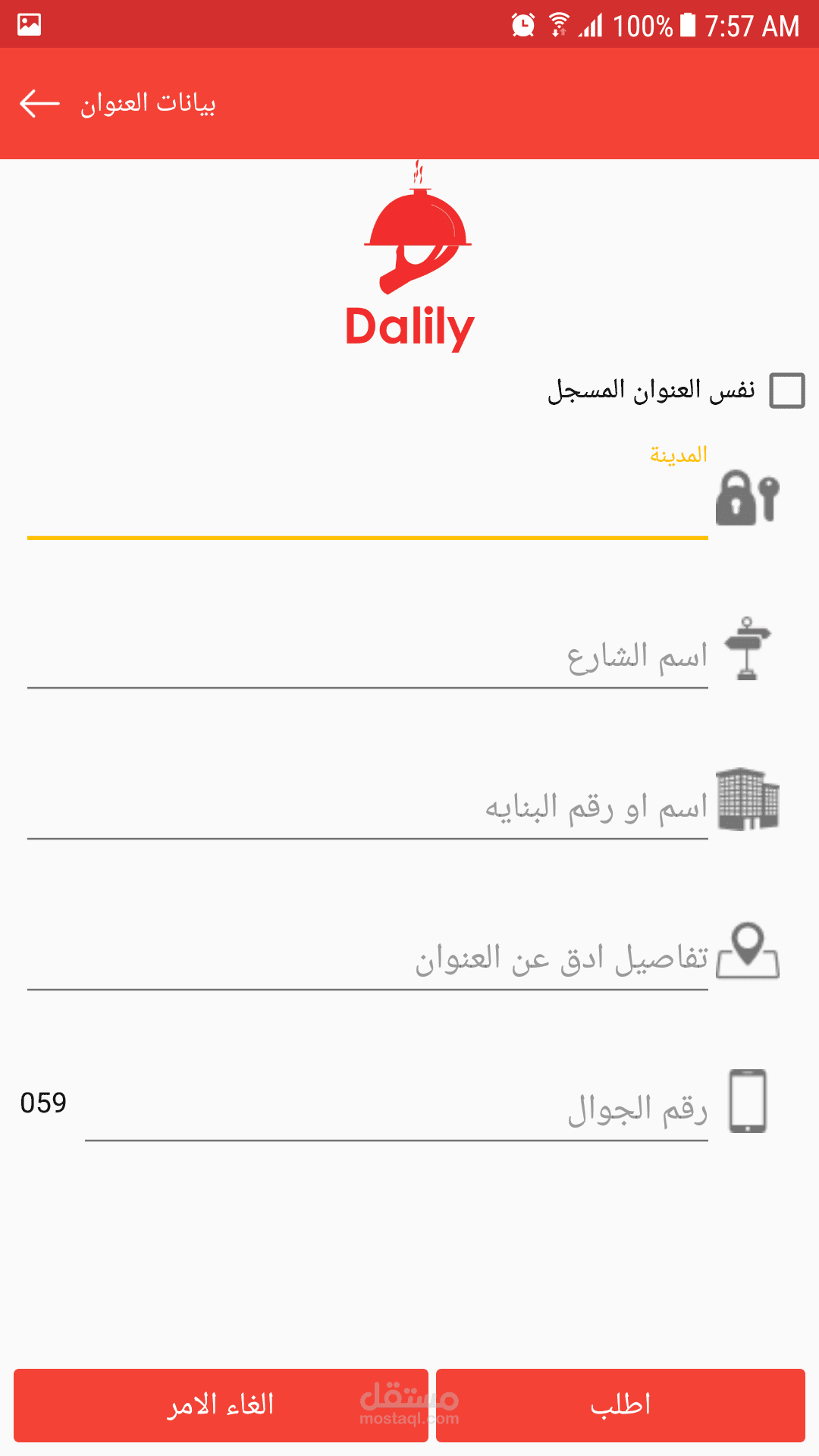Submit the order with اطلب

pyautogui.click(x=620, y=1405)
